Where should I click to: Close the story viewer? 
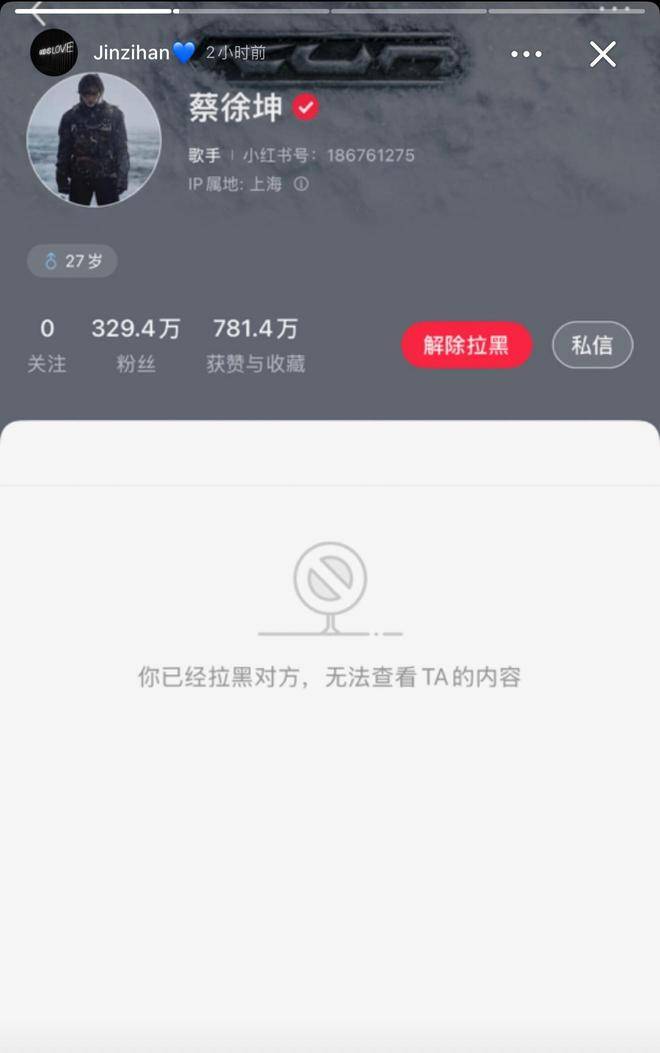pos(602,54)
